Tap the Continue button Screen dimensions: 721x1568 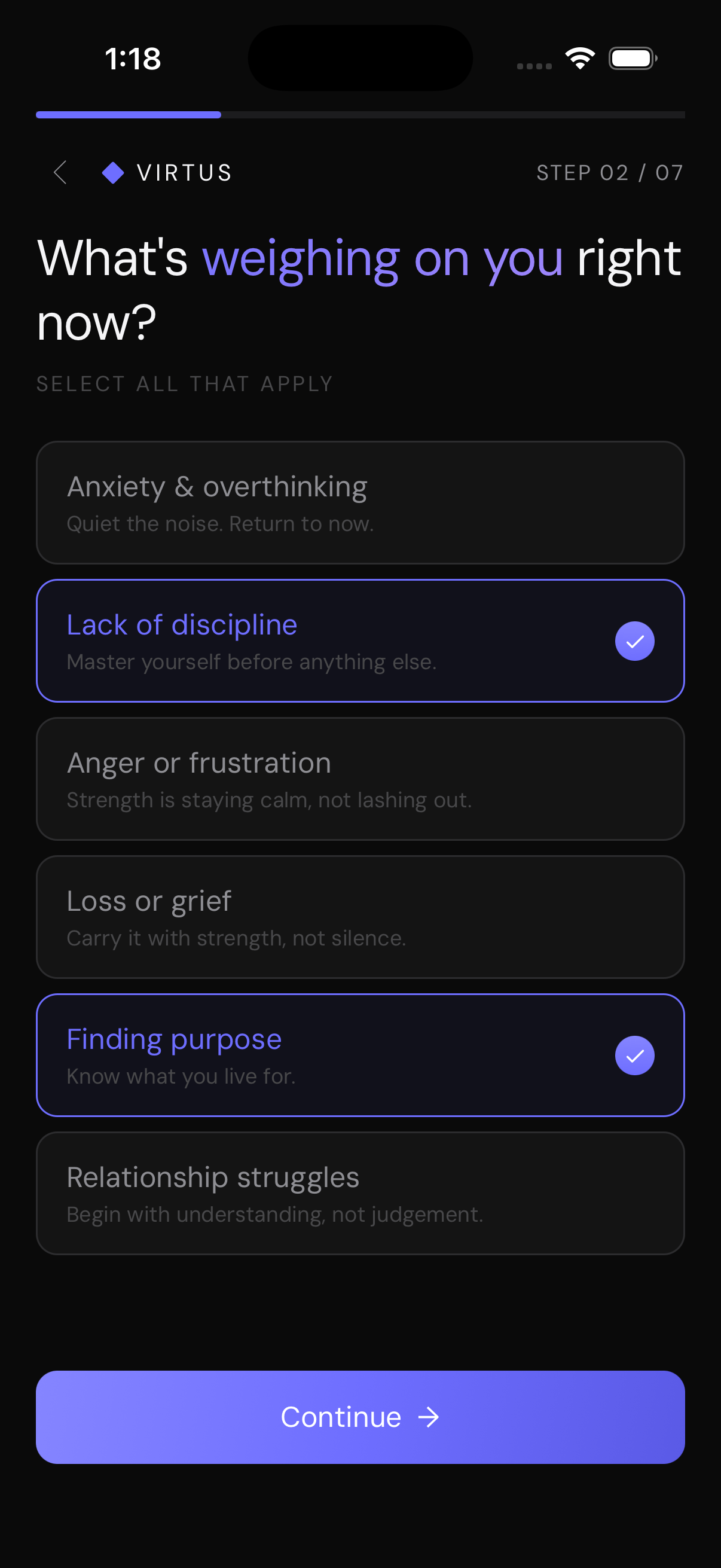(360, 1417)
